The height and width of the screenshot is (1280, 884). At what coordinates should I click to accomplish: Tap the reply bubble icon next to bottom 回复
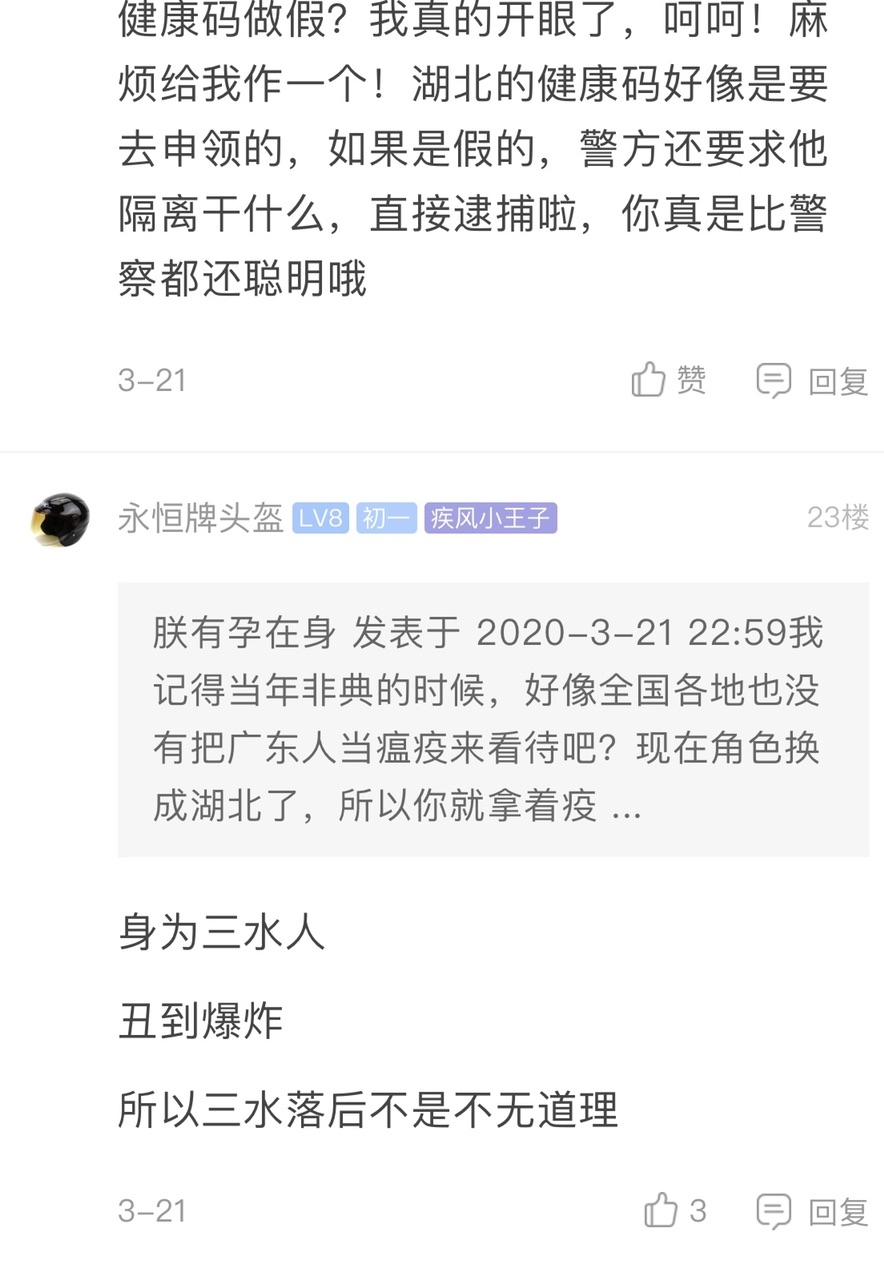(774, 1212)
